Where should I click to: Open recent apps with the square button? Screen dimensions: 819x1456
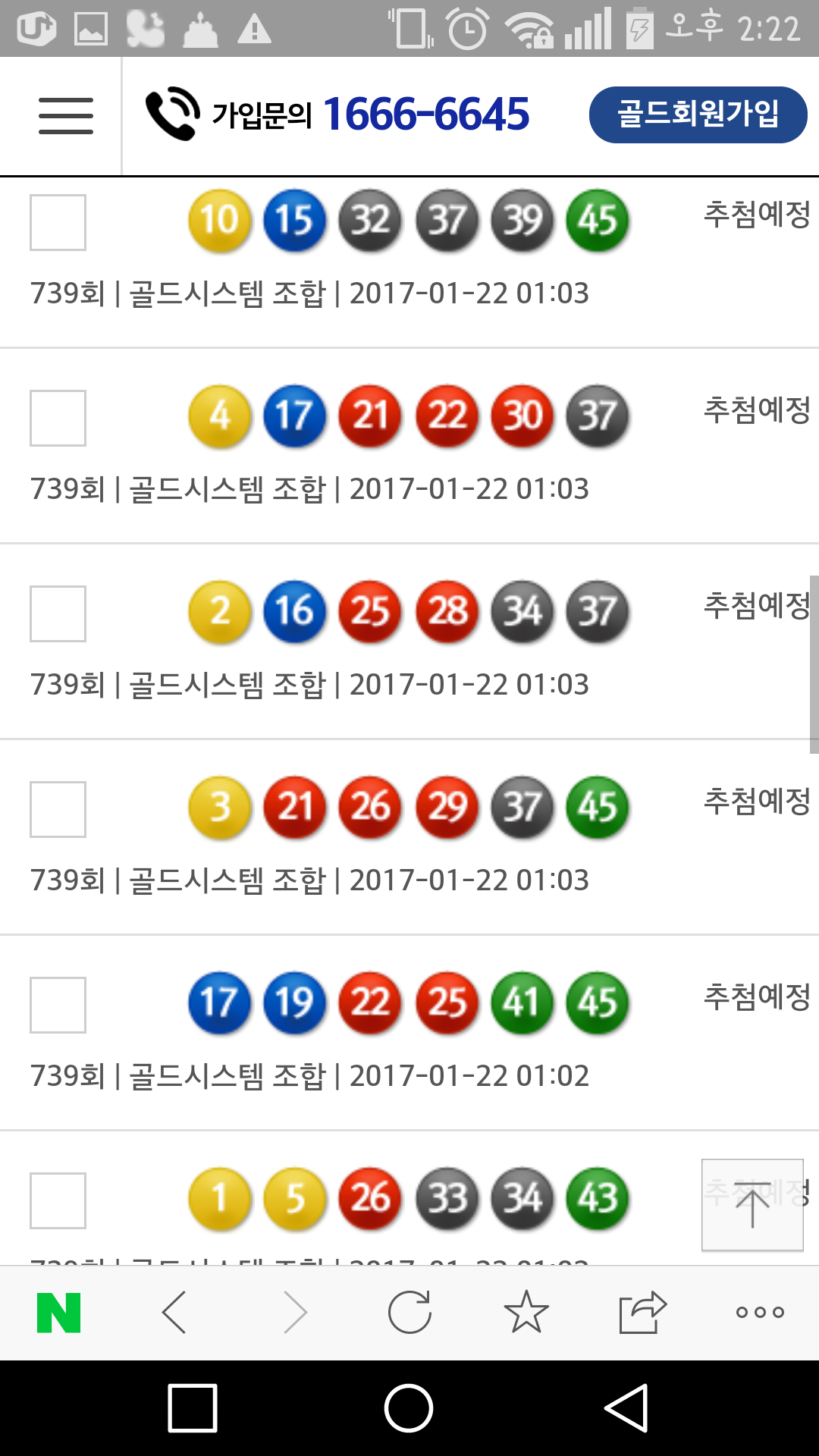pyautogui.click(x=193, y=1408)
